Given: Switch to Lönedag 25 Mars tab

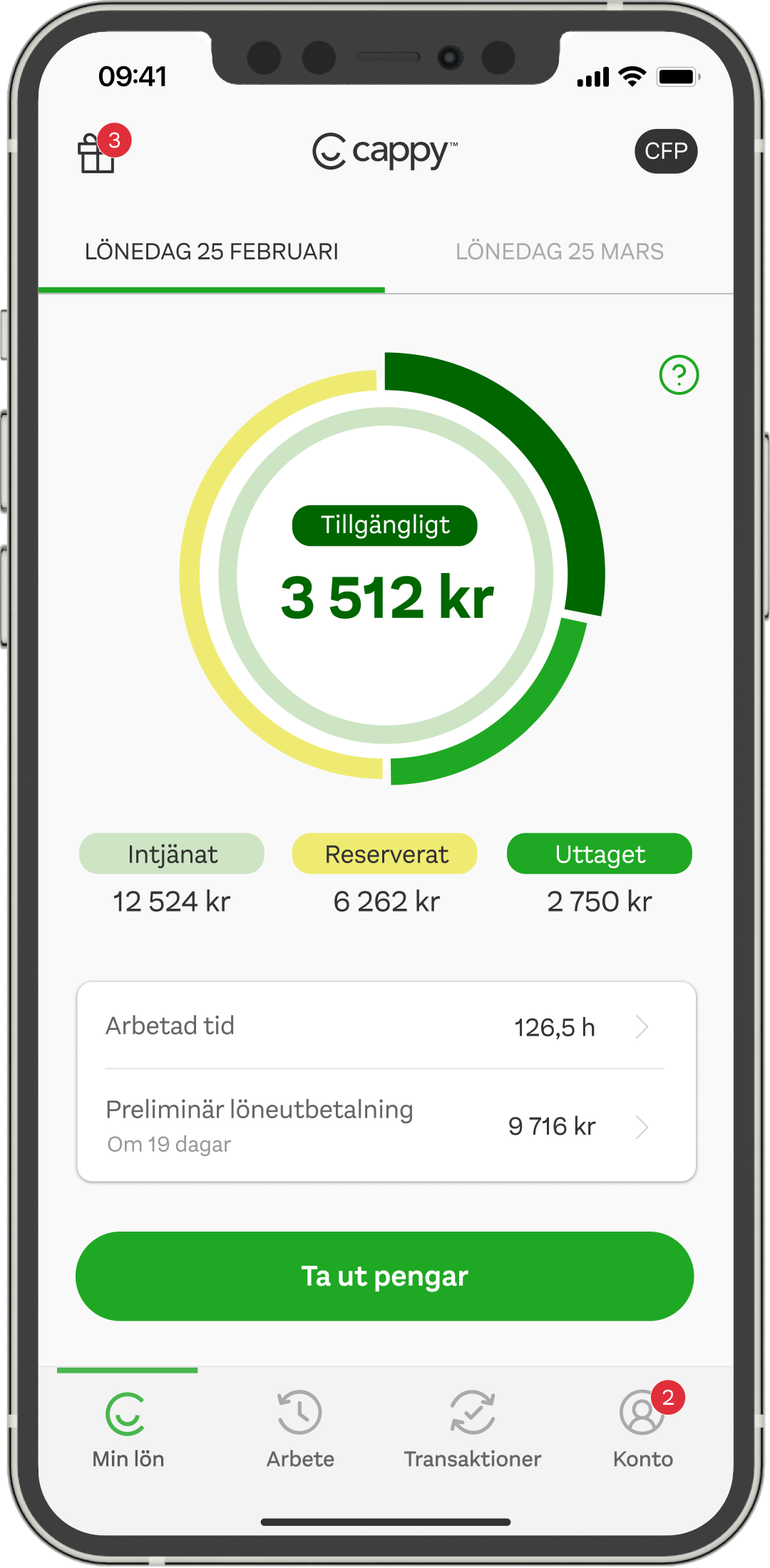Looking at the screenshot, I should [559, 252].
